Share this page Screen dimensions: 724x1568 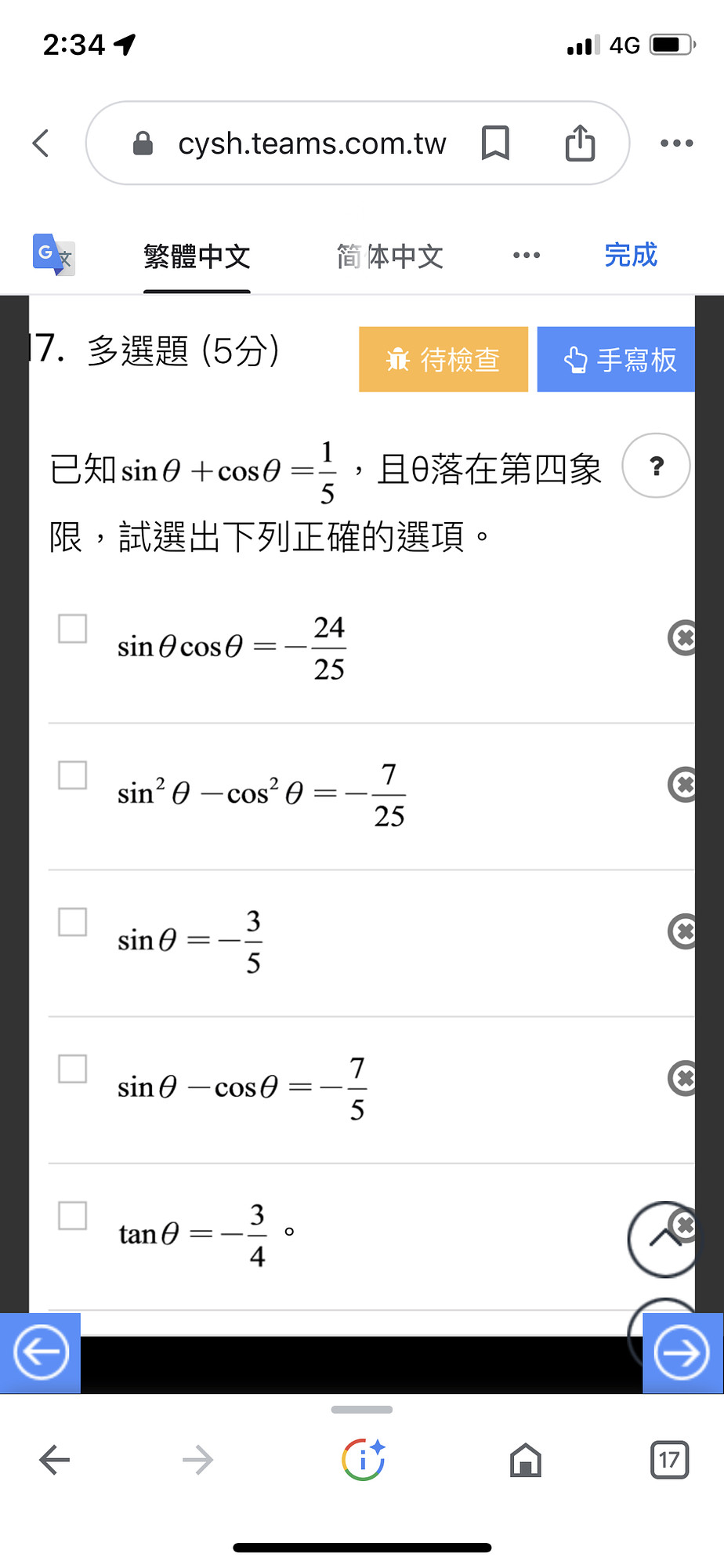[581, 143]
